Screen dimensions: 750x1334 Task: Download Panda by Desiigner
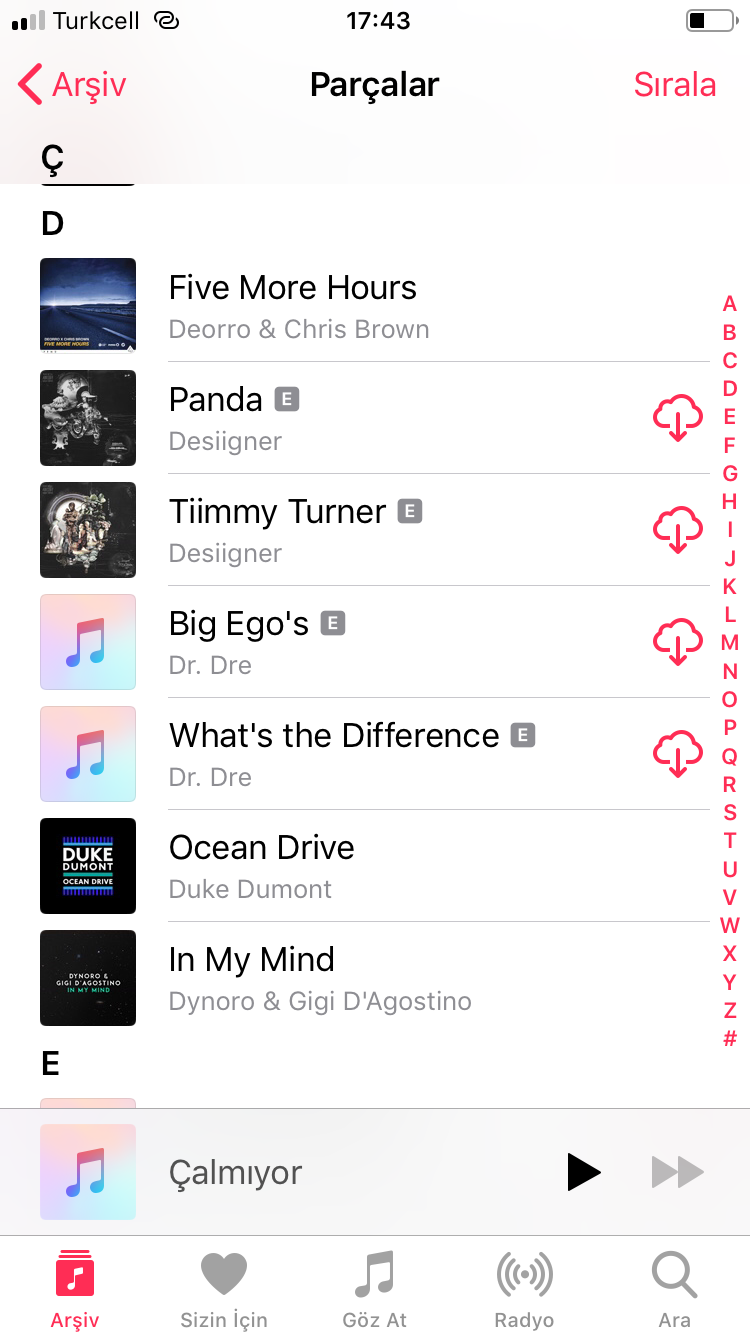tap(677, 418)
